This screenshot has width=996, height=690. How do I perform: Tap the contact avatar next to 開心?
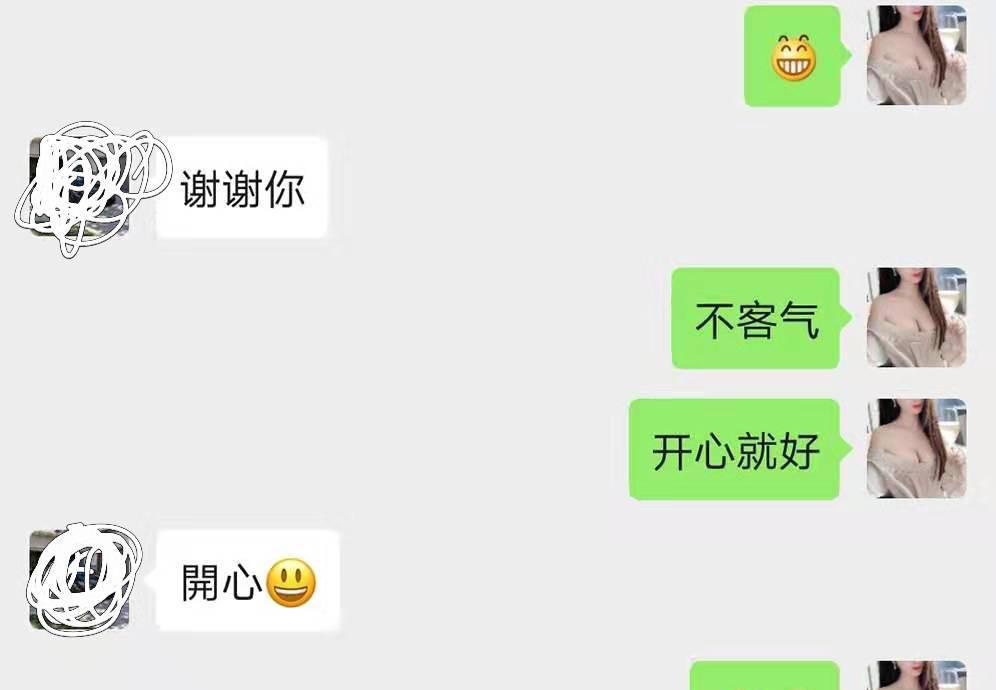(80, 580)
